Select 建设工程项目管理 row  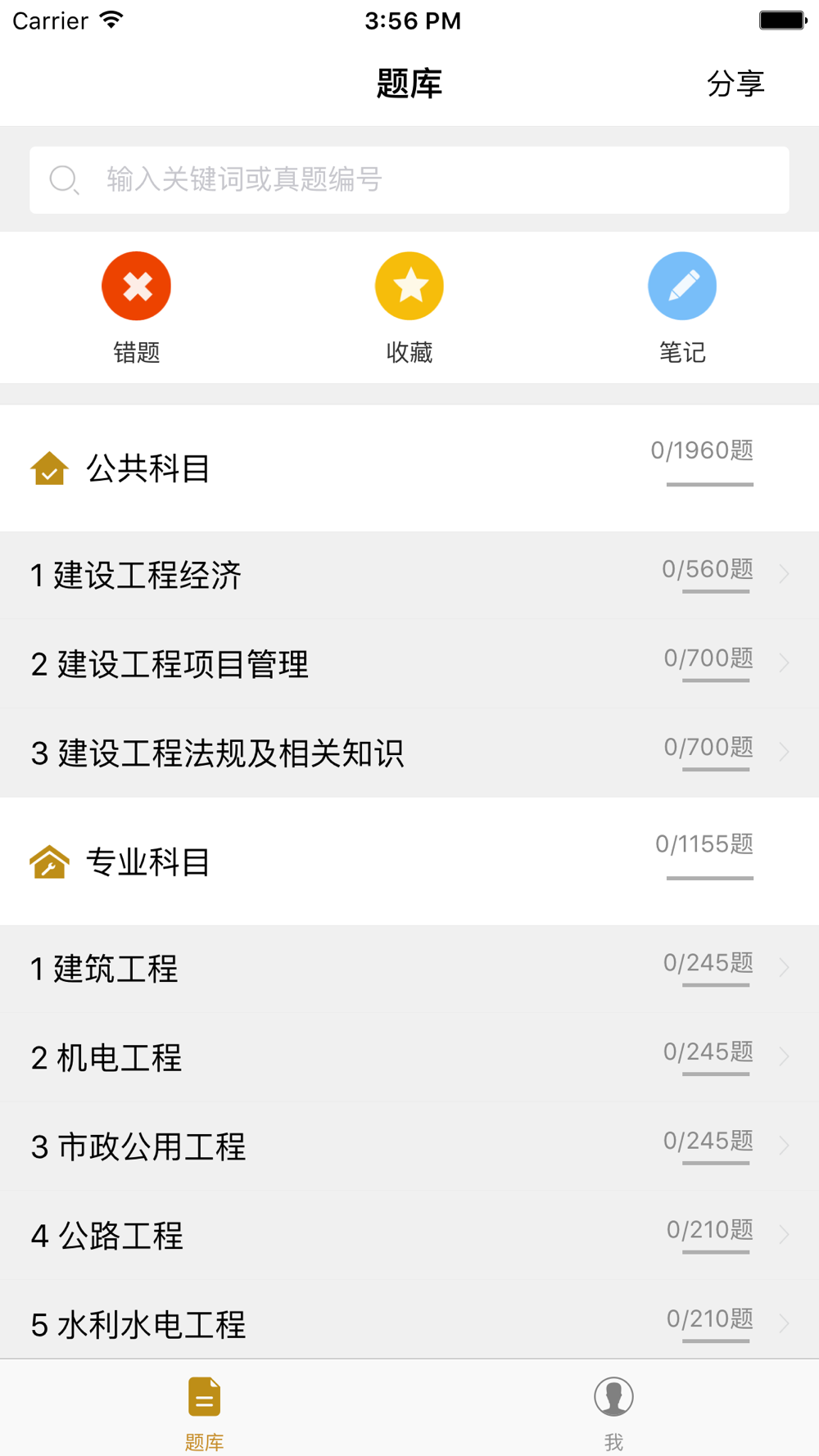(x=409, y=663)
